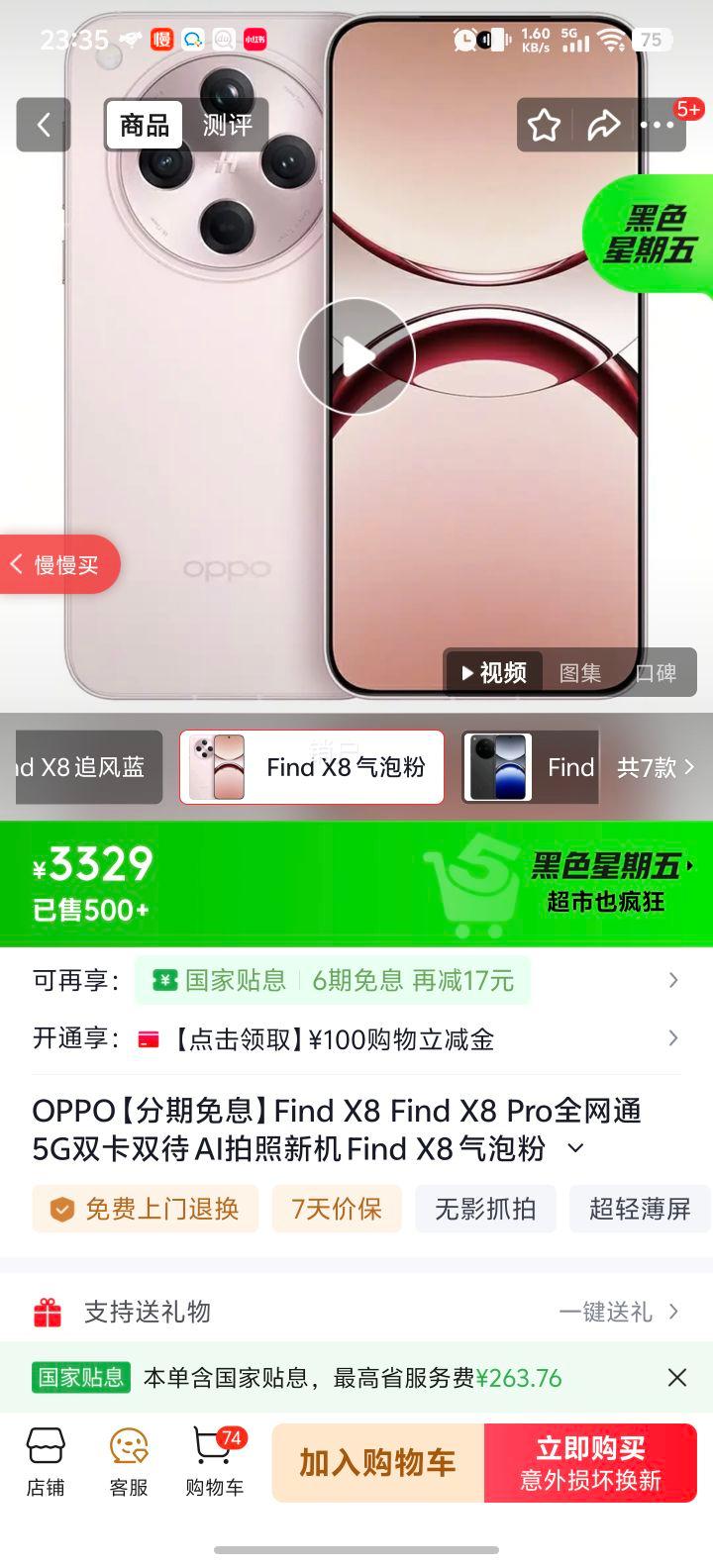Viewport: 713px width, 1568px height.
Task: Play the product video
Action: tap(356, 354)
